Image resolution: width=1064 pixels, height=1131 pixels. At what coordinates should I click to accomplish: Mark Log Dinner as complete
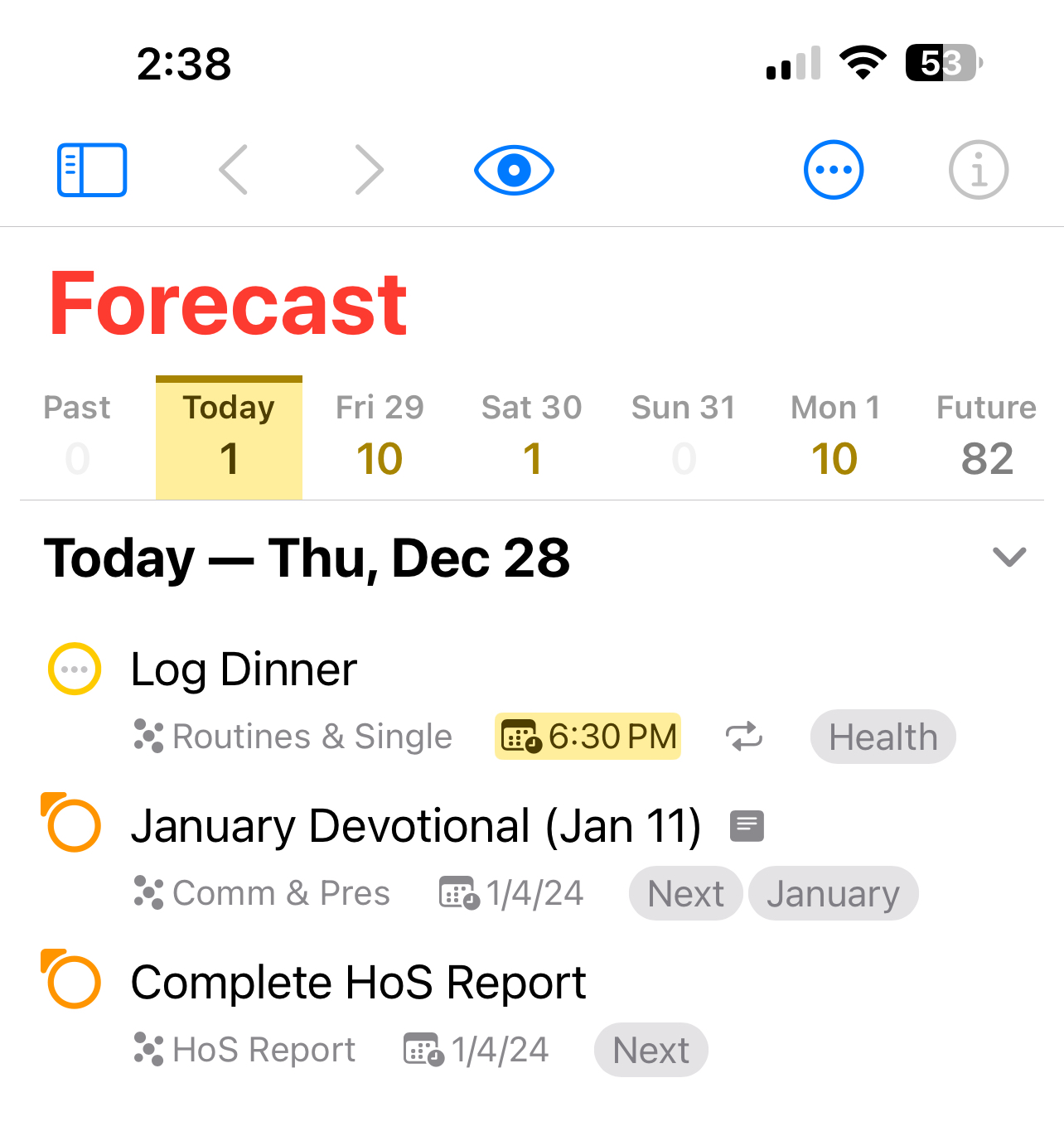coord(75,669)
